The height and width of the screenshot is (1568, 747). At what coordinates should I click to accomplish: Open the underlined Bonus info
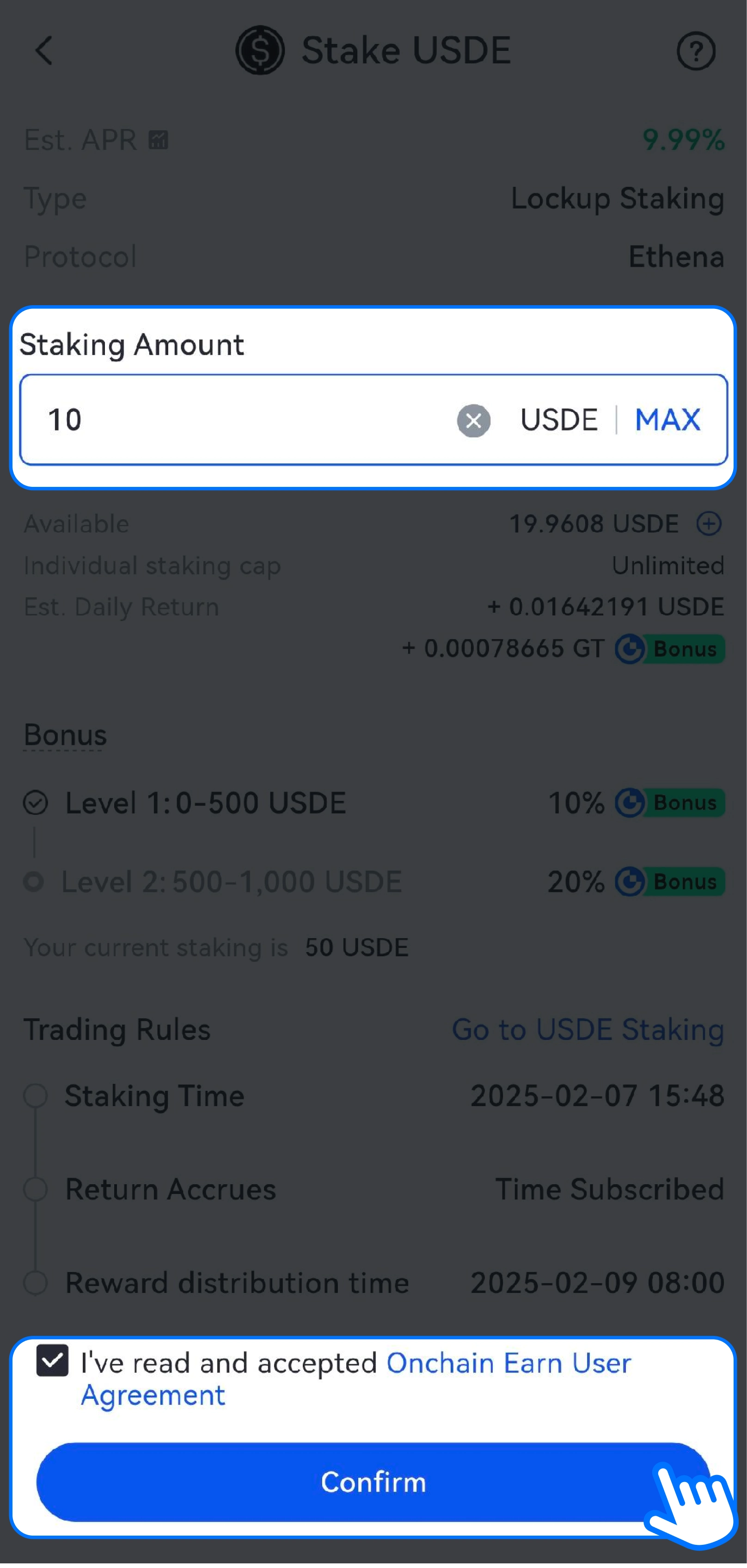point(65,735)
